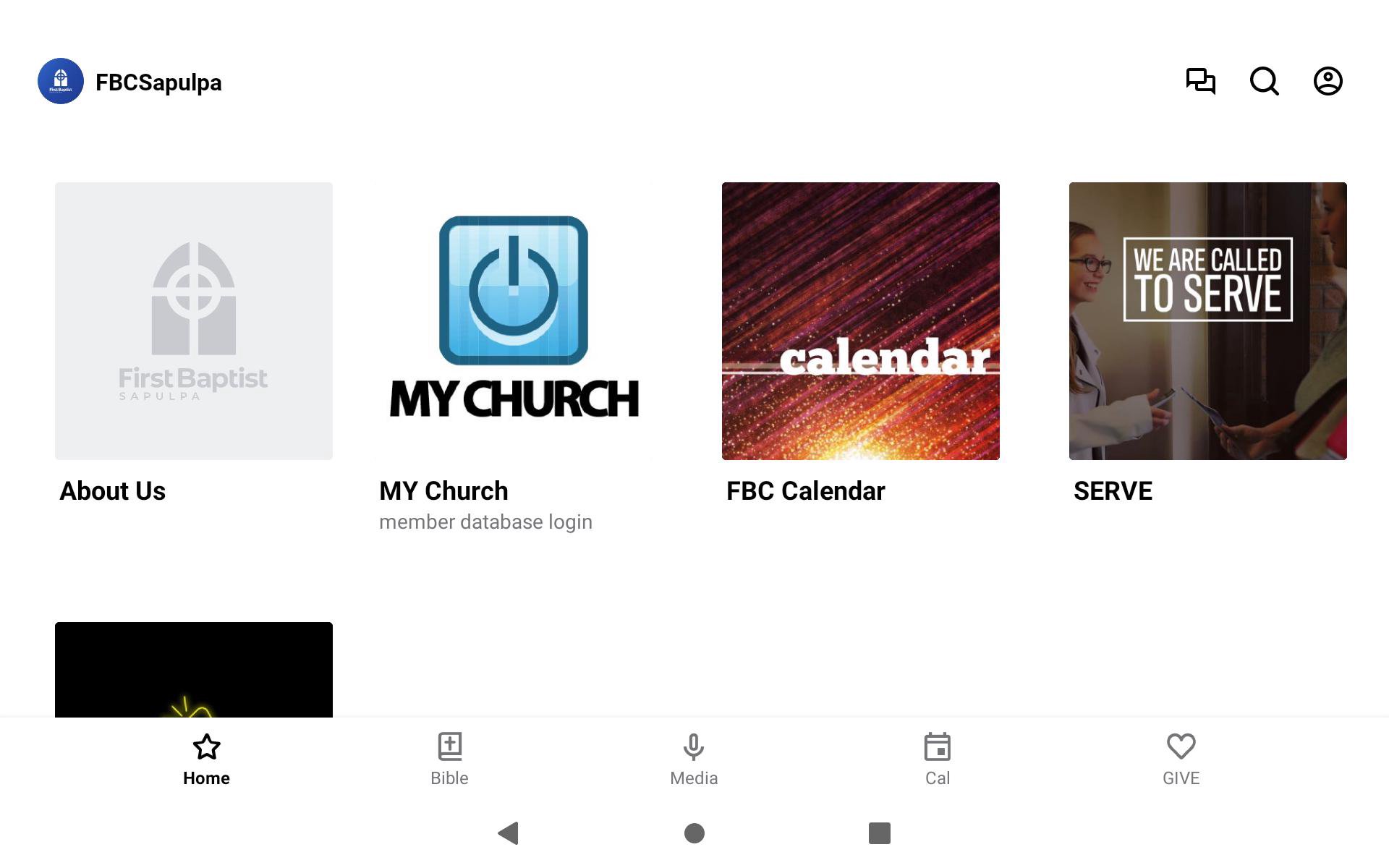Open search in the top bar
1389x868 pixels.
(x=1264, y=81)
